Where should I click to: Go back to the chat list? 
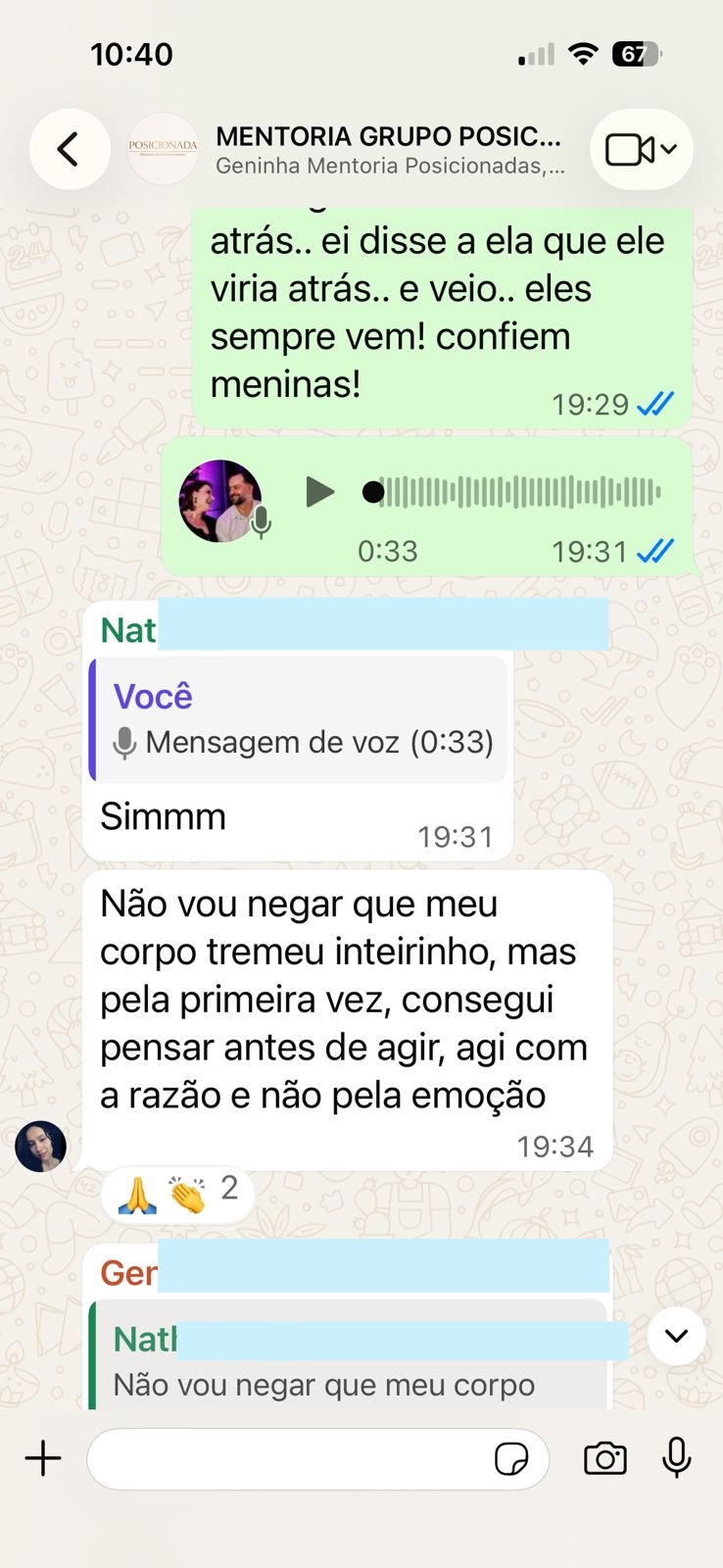69,150
